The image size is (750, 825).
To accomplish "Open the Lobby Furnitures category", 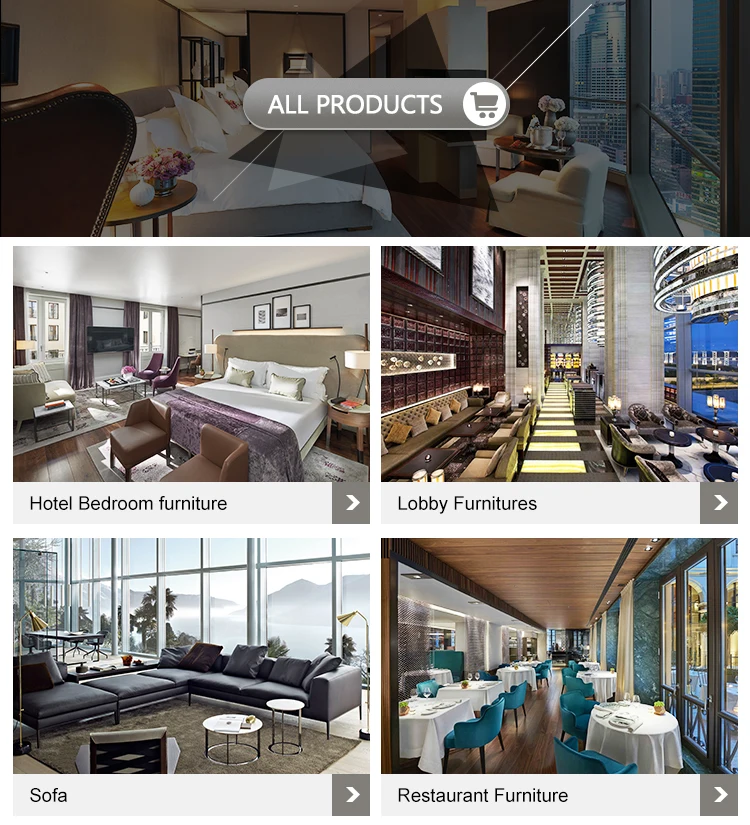I will pos(467,503).
